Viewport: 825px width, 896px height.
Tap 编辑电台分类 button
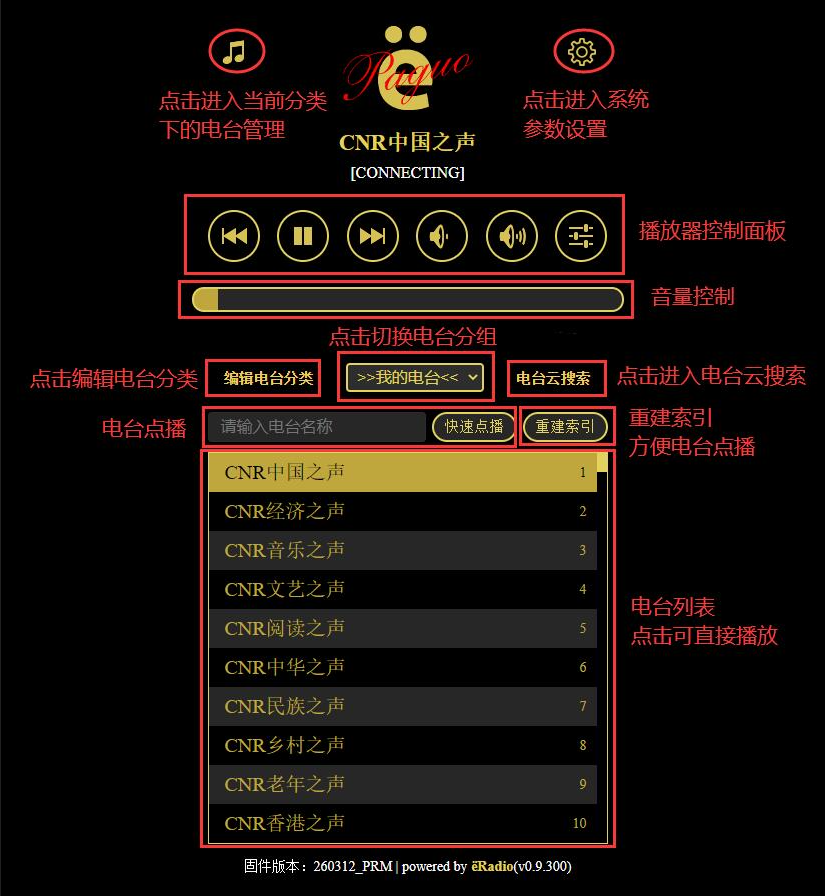point(268,378)
